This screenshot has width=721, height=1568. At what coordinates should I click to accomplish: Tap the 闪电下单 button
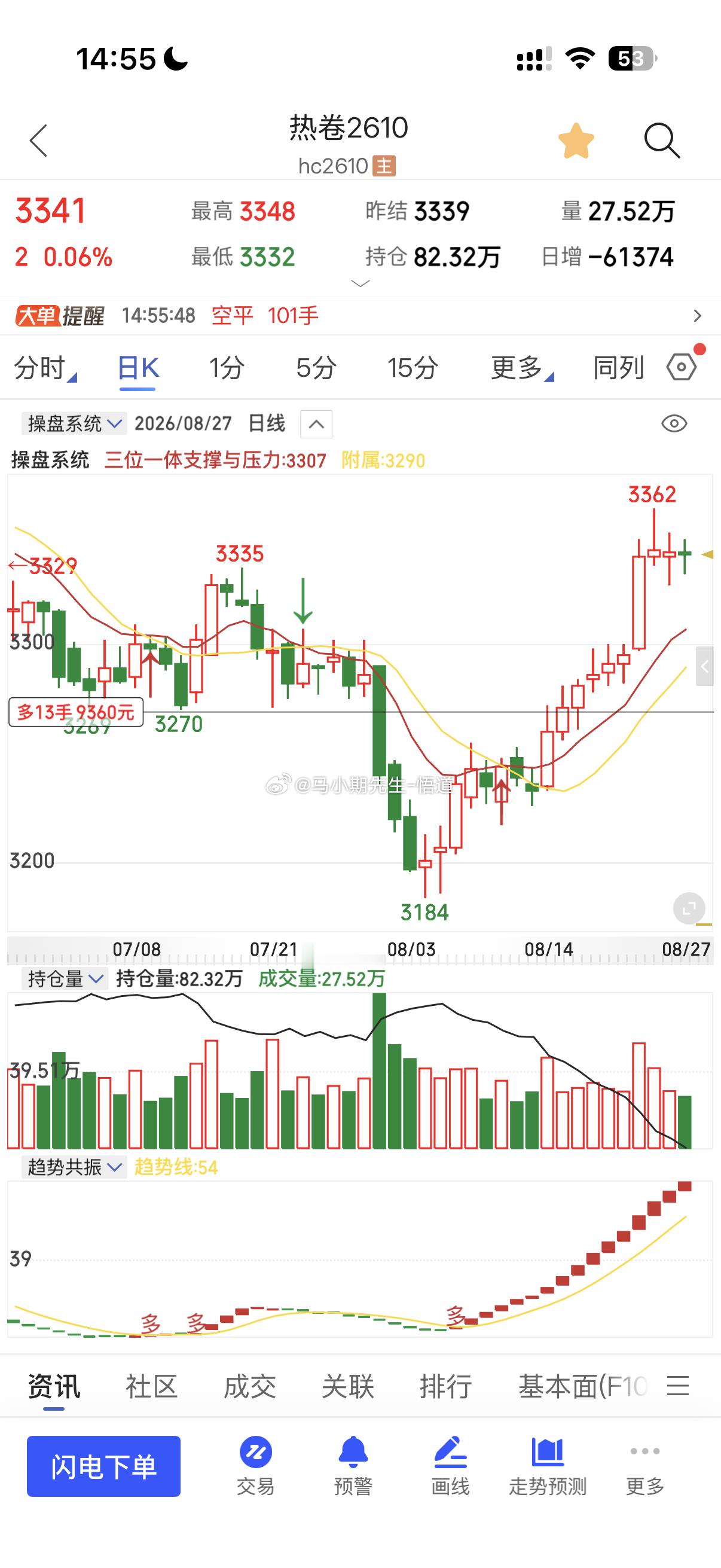pos(103,1466)
